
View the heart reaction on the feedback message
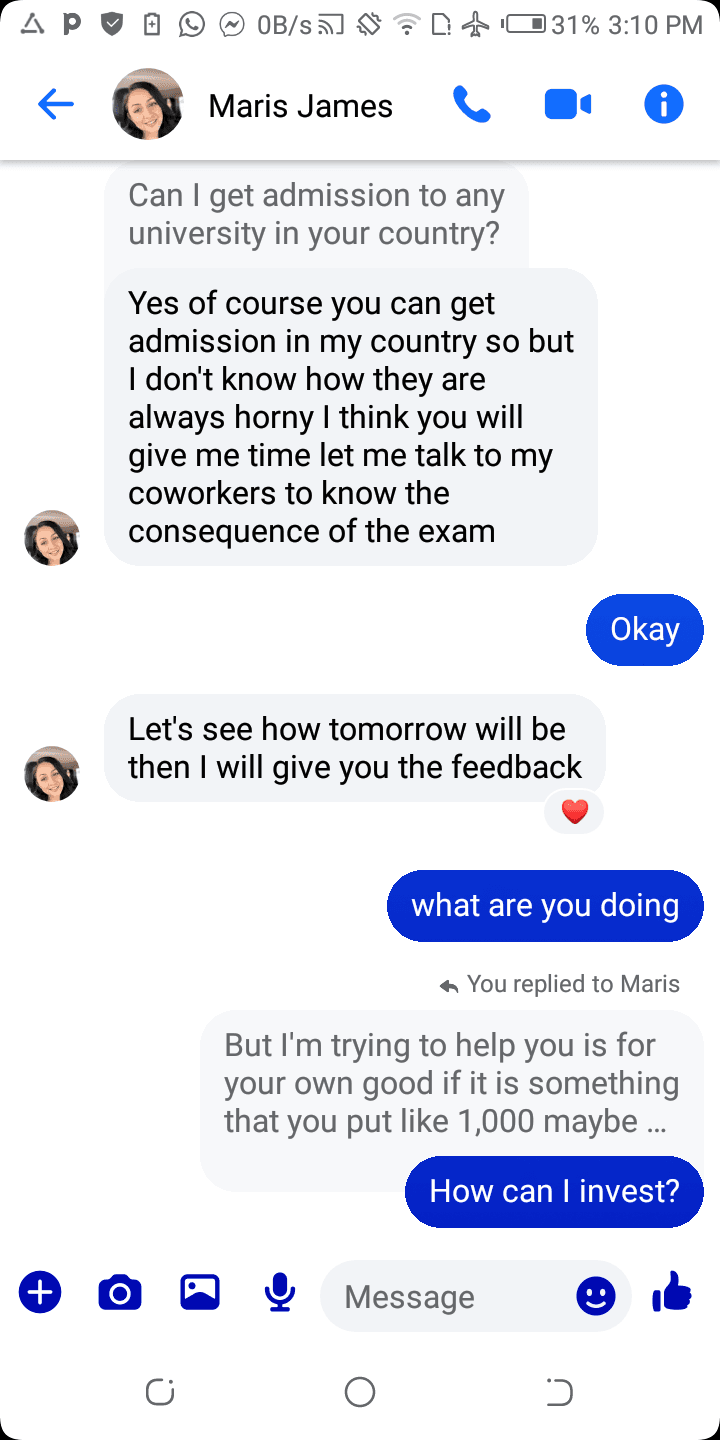pos(574,812)
